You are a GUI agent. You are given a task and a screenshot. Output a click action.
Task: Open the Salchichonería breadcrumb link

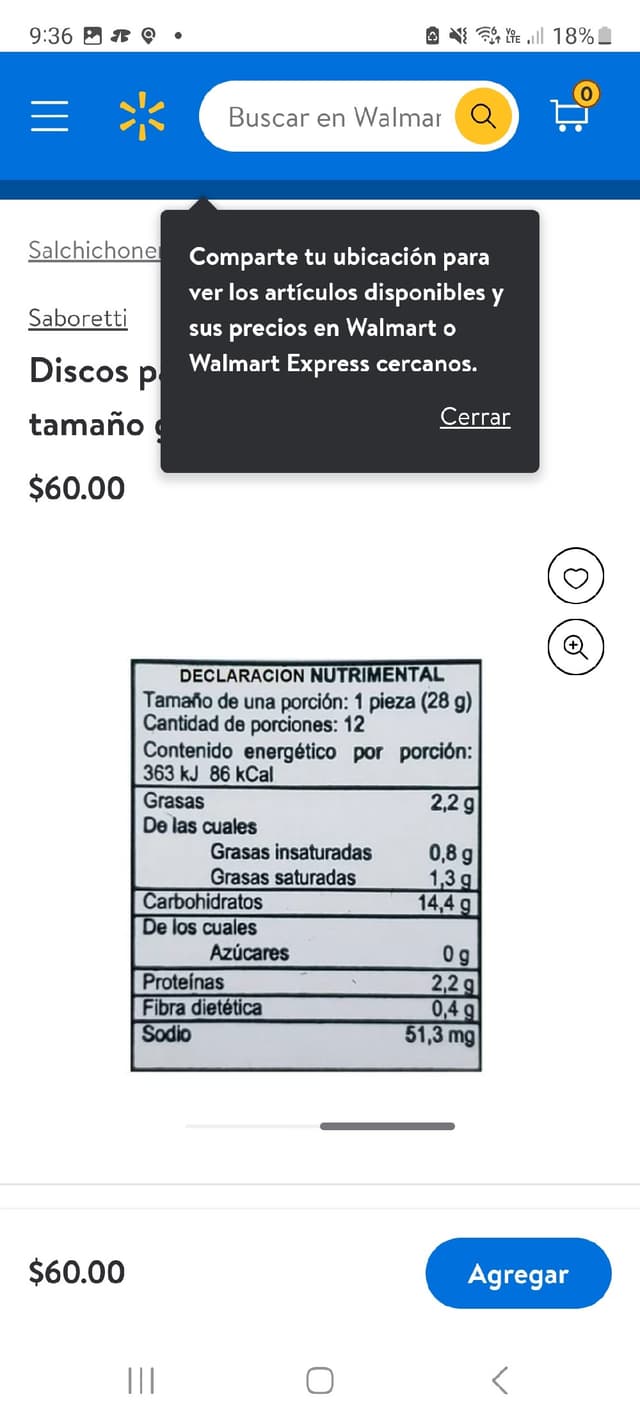click(94, 250)
